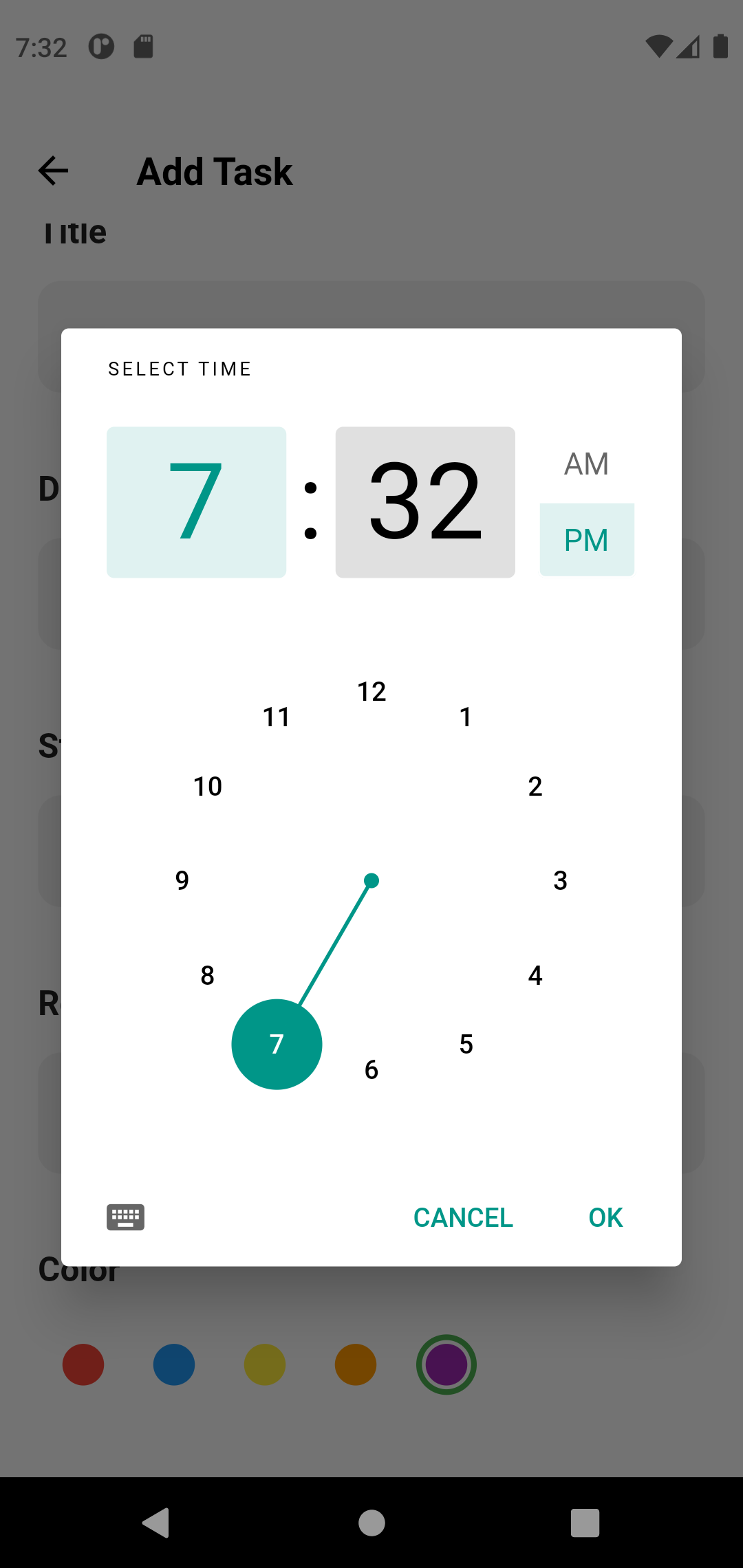743x1568 pixels.
Task: Tap the recent apps square button
Action: click(585, 1521)
